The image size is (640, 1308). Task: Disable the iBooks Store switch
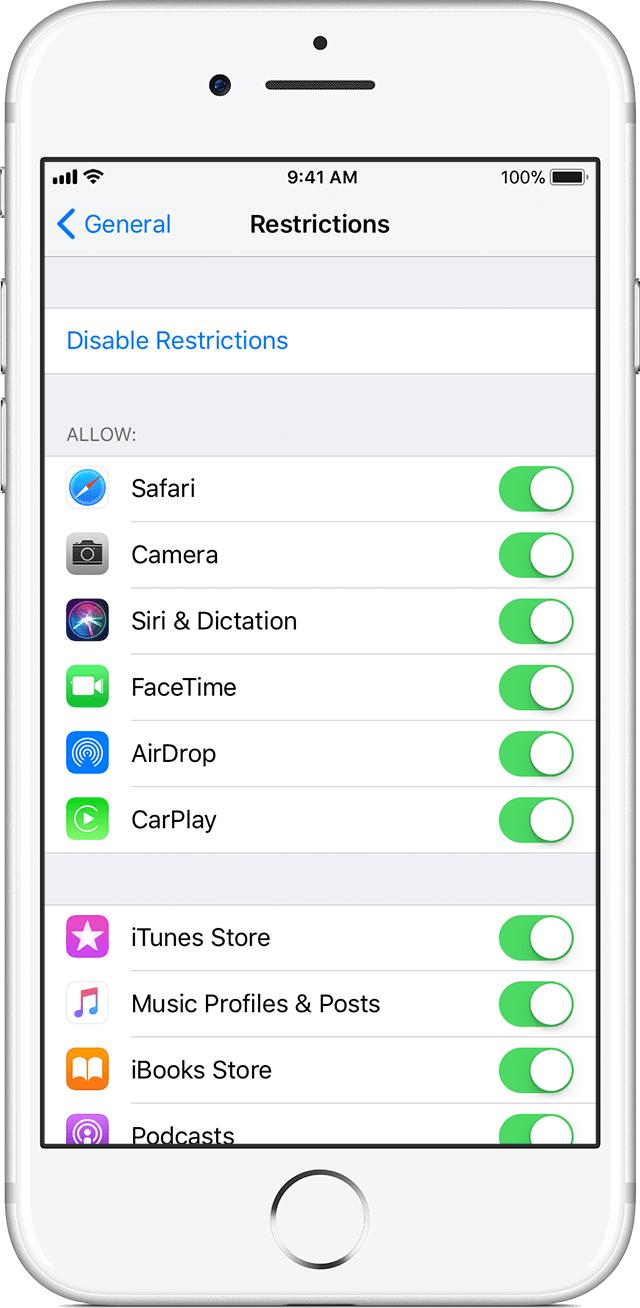(536, 1070)
